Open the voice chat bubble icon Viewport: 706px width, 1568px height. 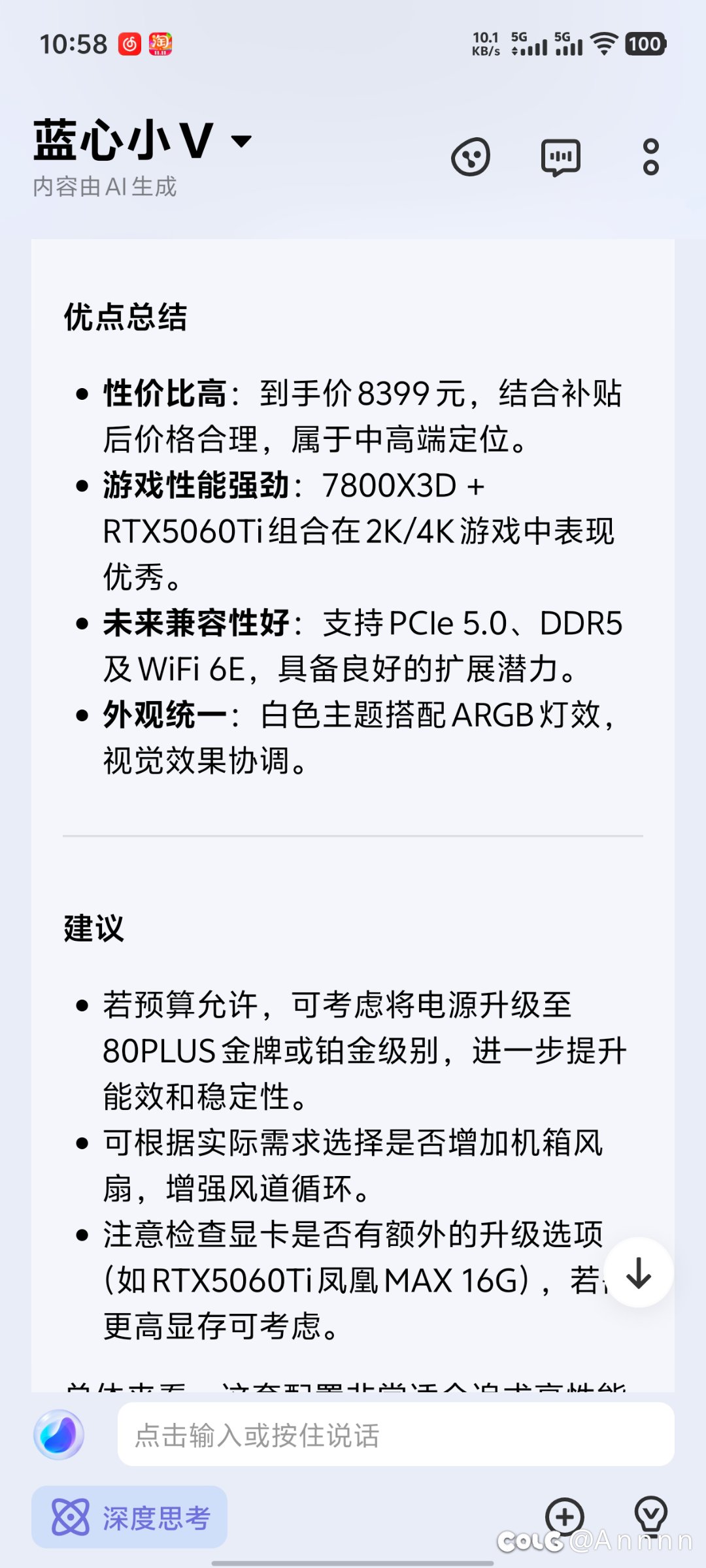[x=560, y=157]
